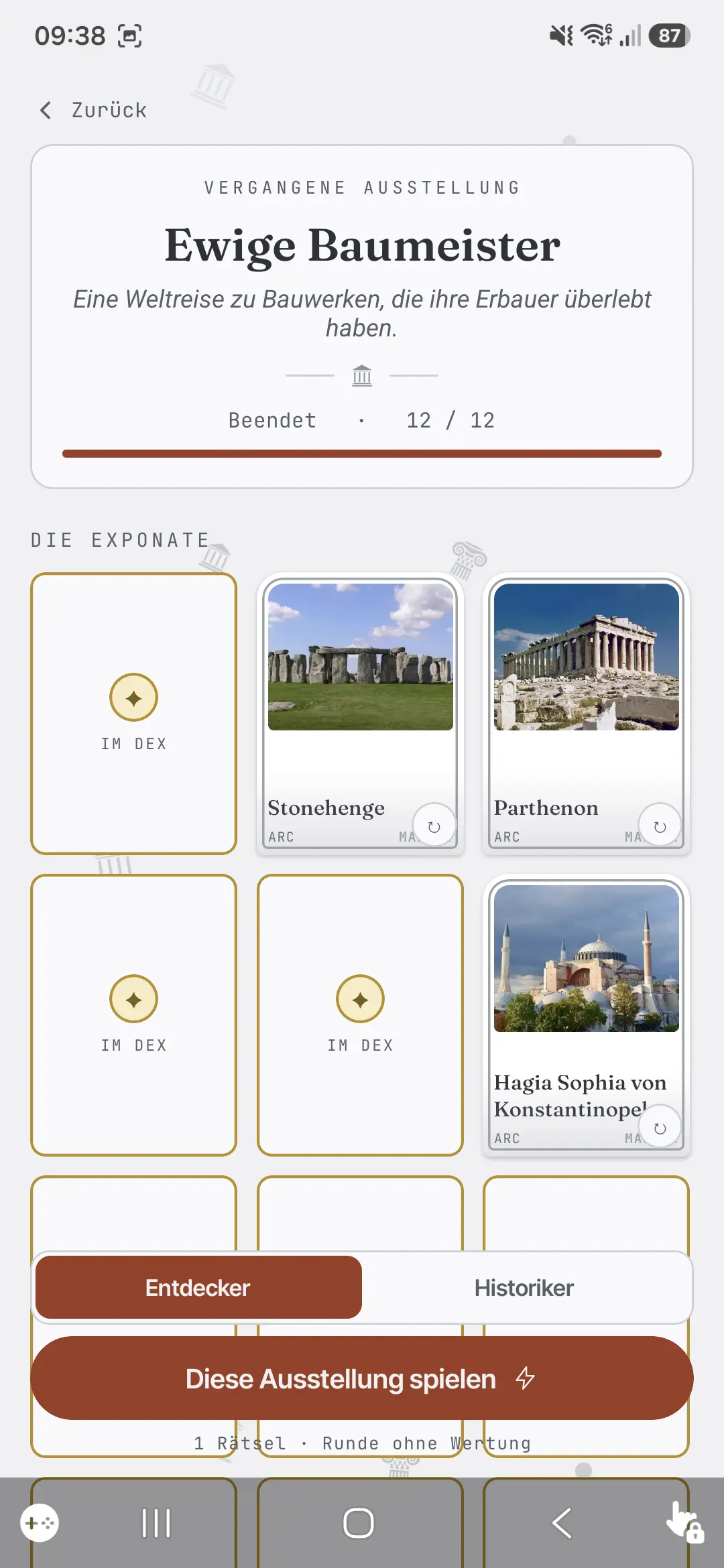724x1568 pixels.
Task: Open system recent apps
Action: [x=157, y=1523]
